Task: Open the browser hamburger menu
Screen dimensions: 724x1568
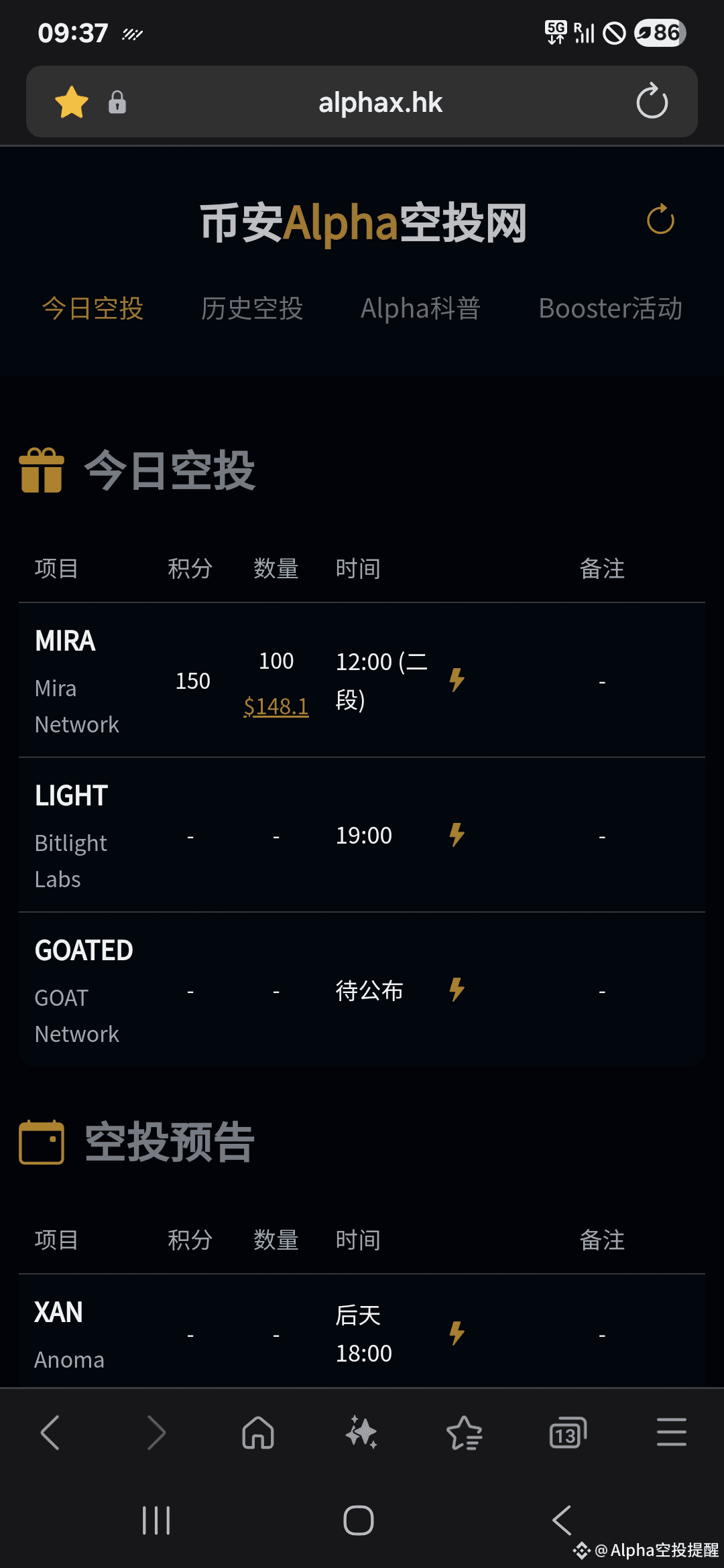Action: point(672,1433)
